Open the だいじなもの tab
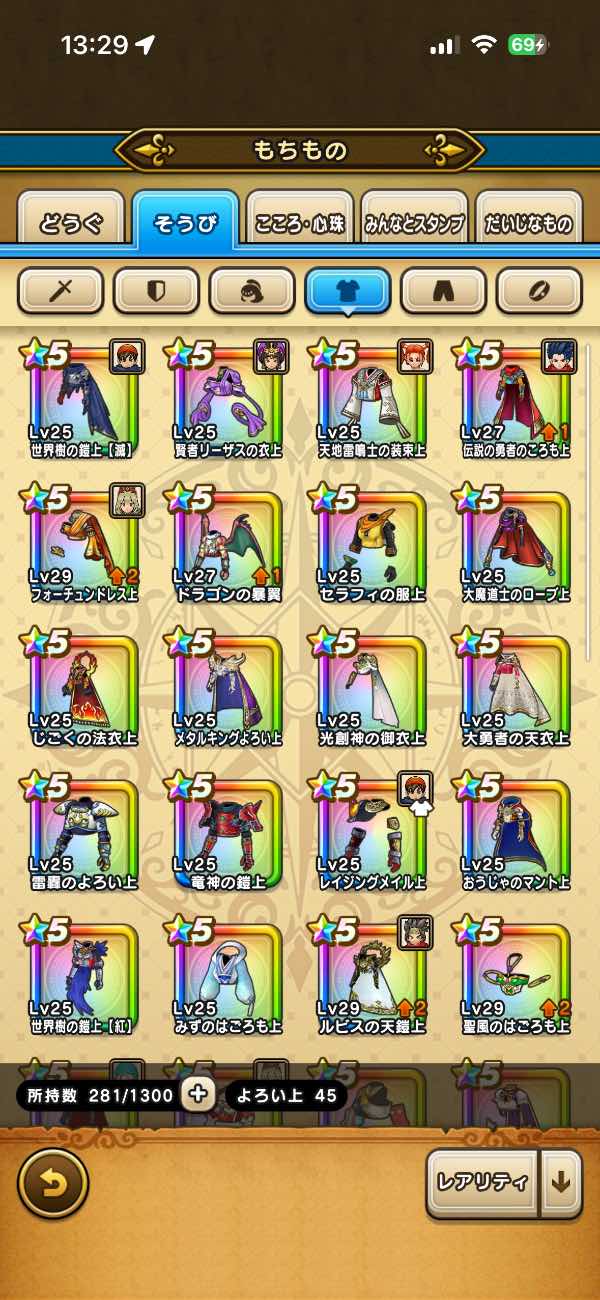Viewport: 600px width, 1300px height. coord(528,222)
